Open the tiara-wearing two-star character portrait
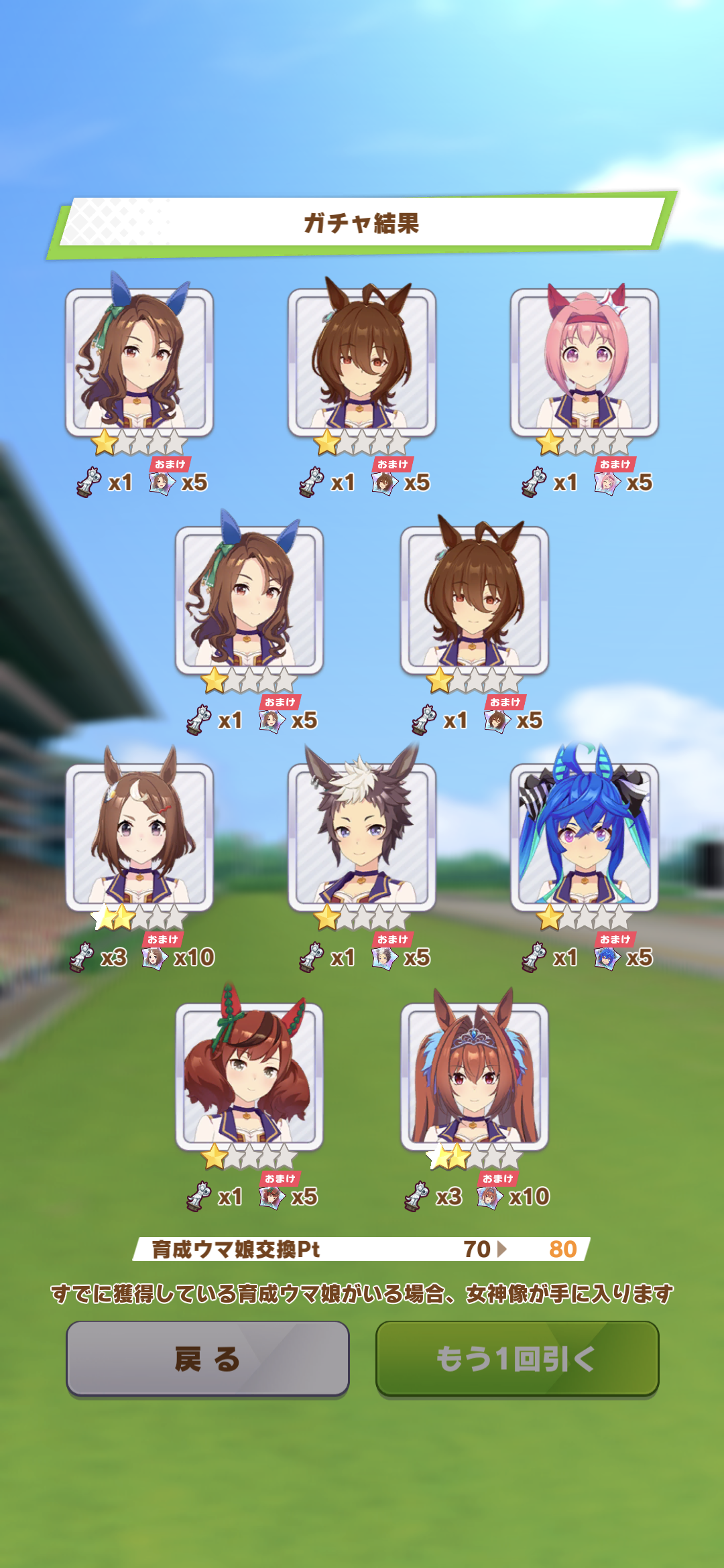 coord(475,1077)
